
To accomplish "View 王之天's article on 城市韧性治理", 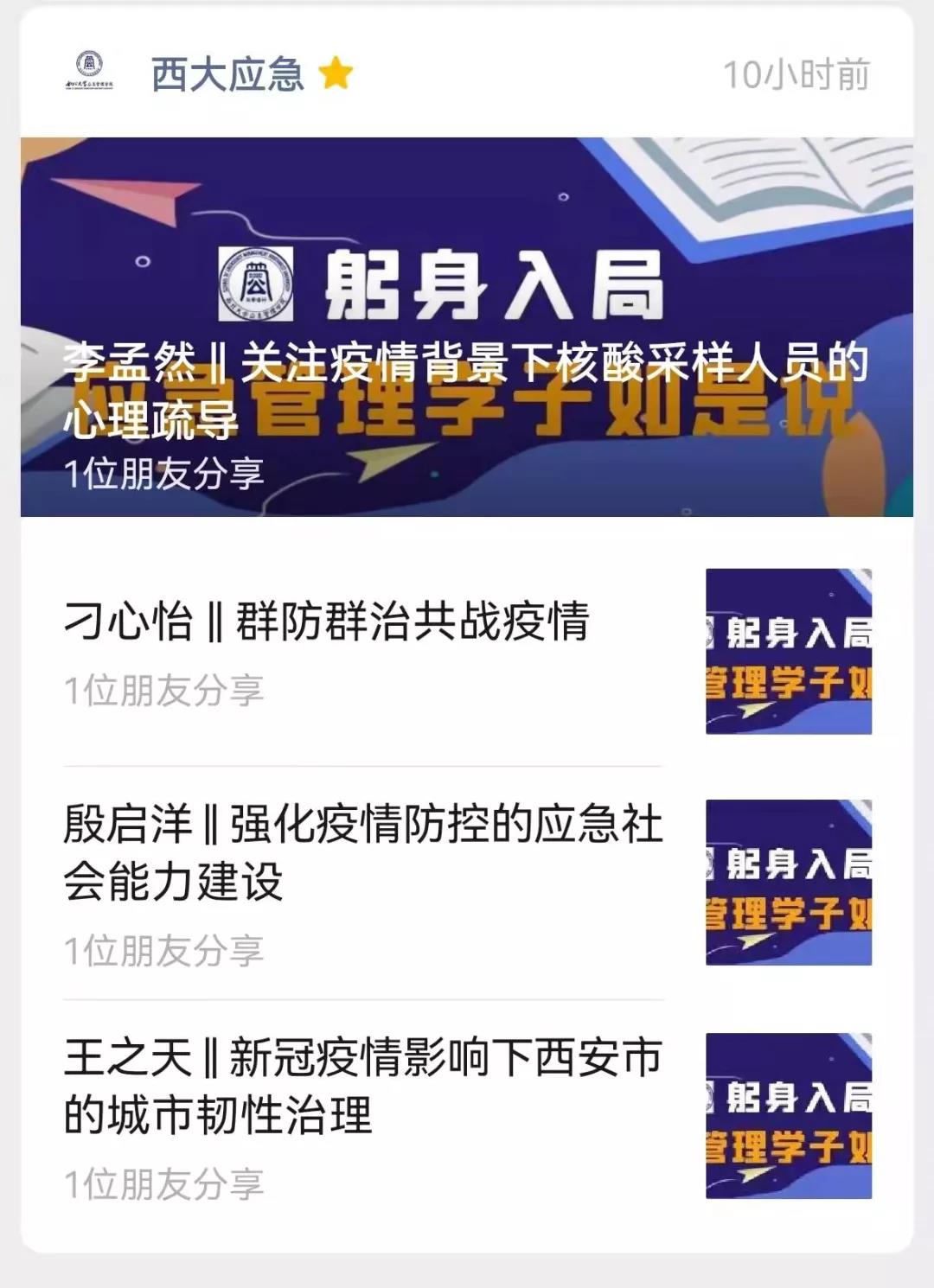I will coord(361,1086).
